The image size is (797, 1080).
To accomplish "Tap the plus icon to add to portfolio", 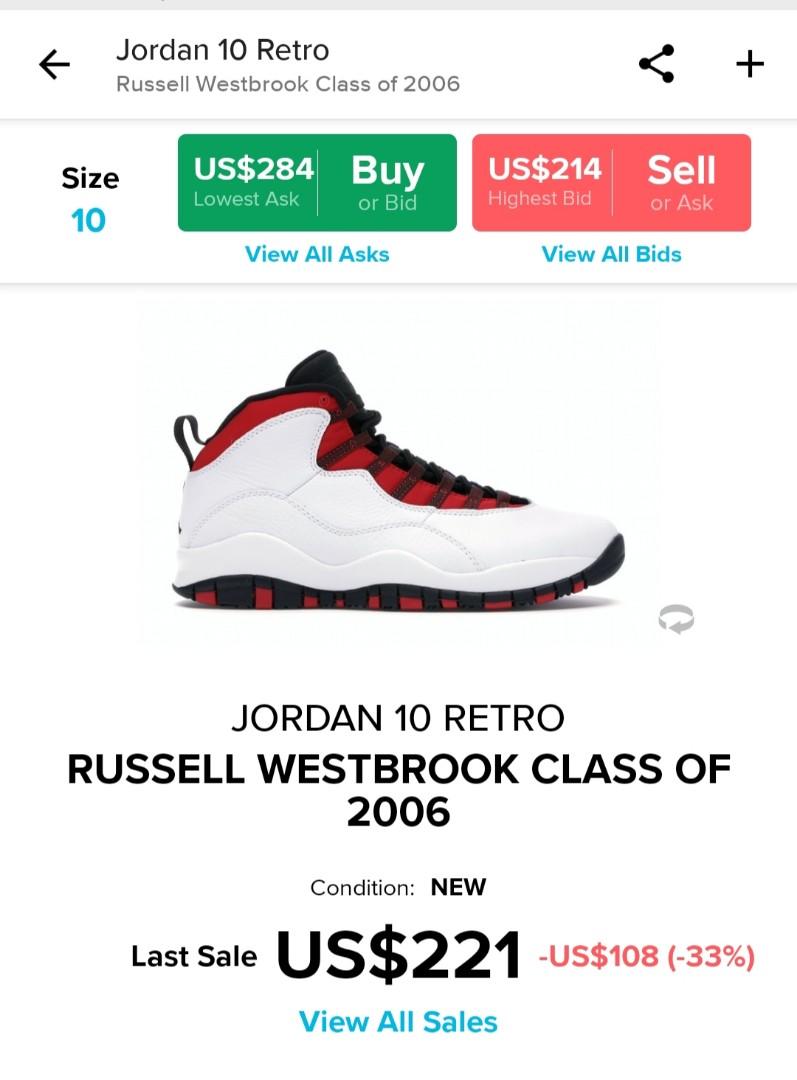I will pos(749,64).
